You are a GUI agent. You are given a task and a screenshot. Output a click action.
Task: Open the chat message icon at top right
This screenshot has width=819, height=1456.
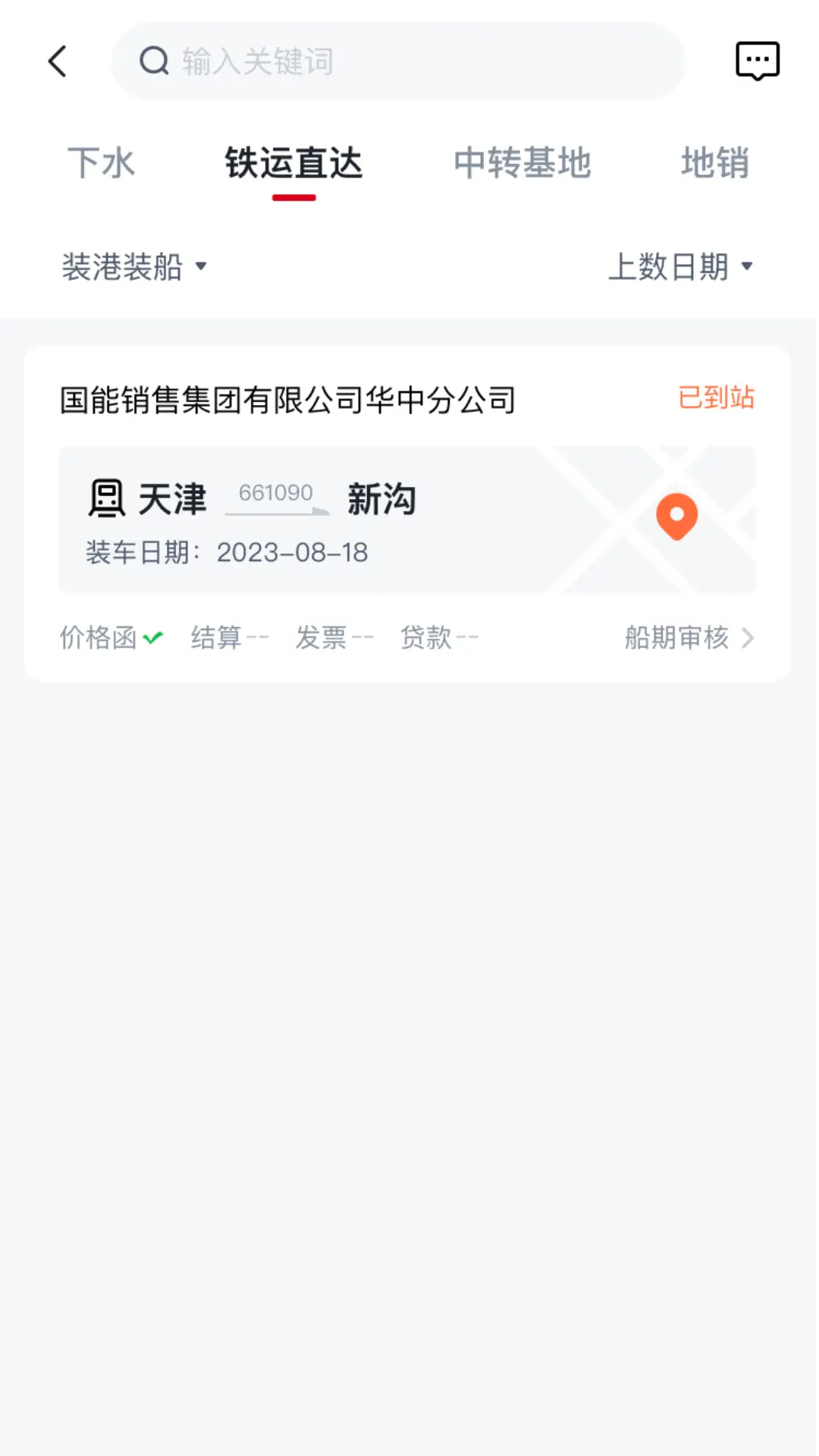(756, 60)
